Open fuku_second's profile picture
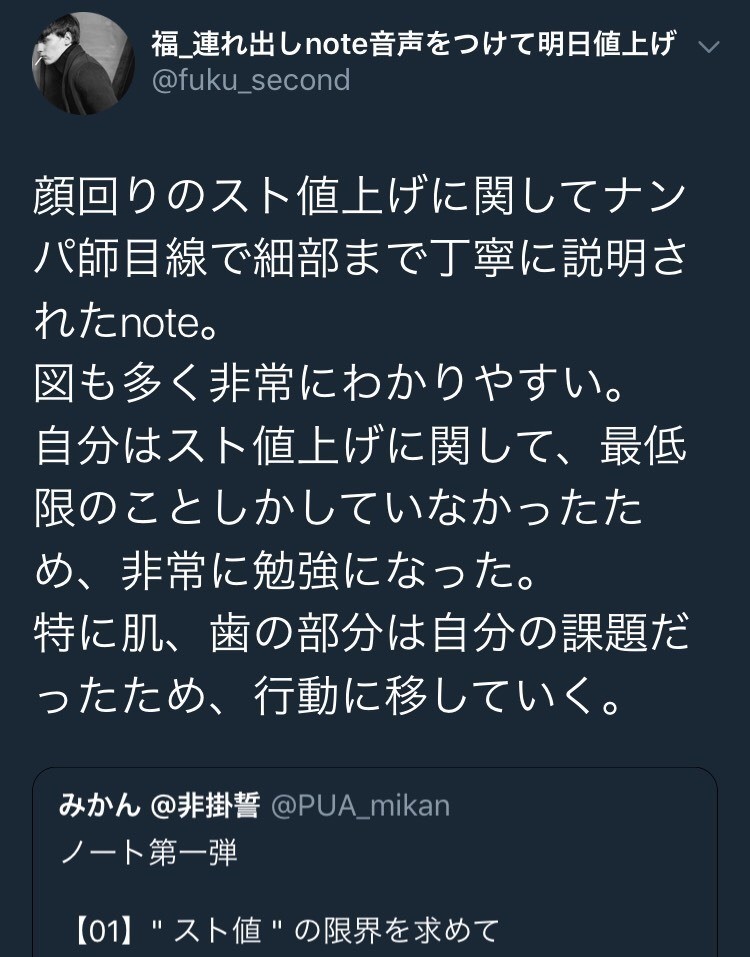The height and width of the screenshot is (957, 750). point(84,63)
